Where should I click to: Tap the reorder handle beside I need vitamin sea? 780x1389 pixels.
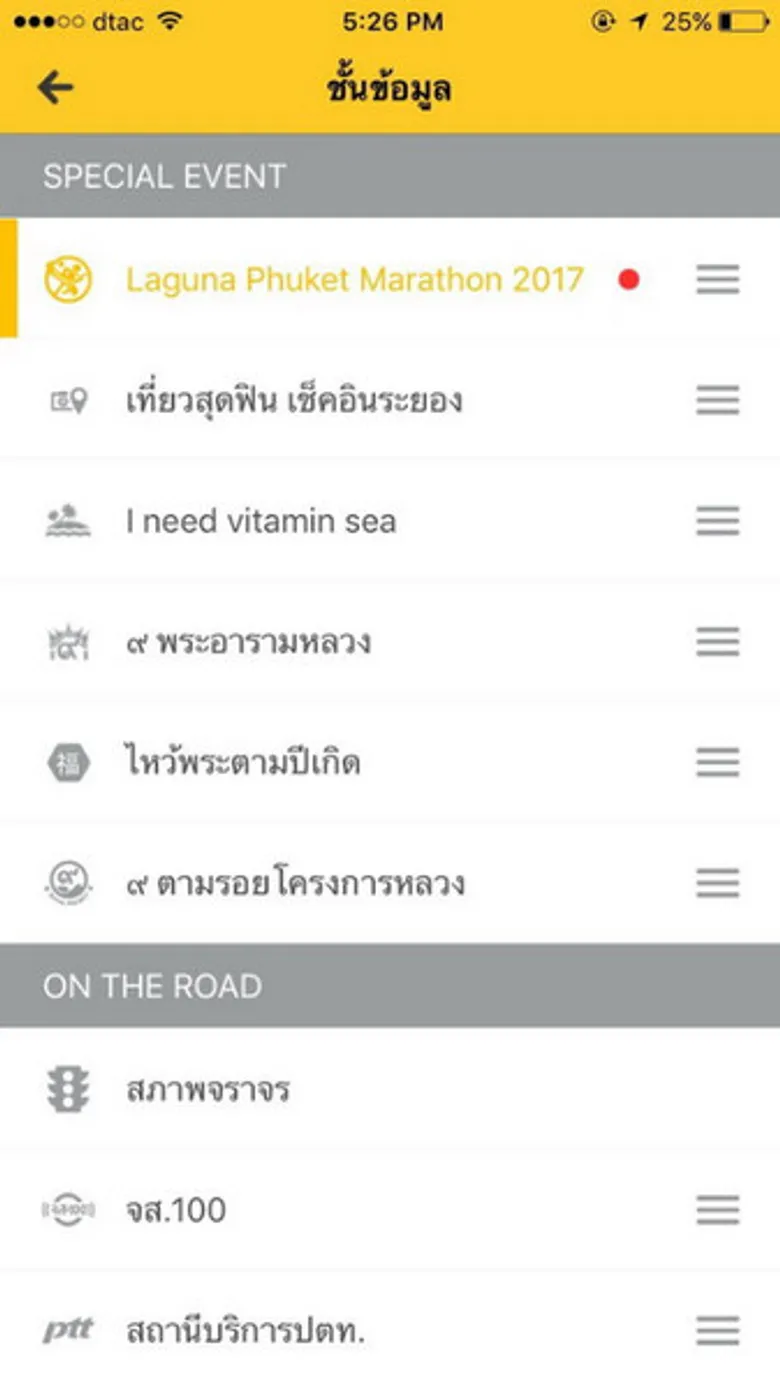718,521
